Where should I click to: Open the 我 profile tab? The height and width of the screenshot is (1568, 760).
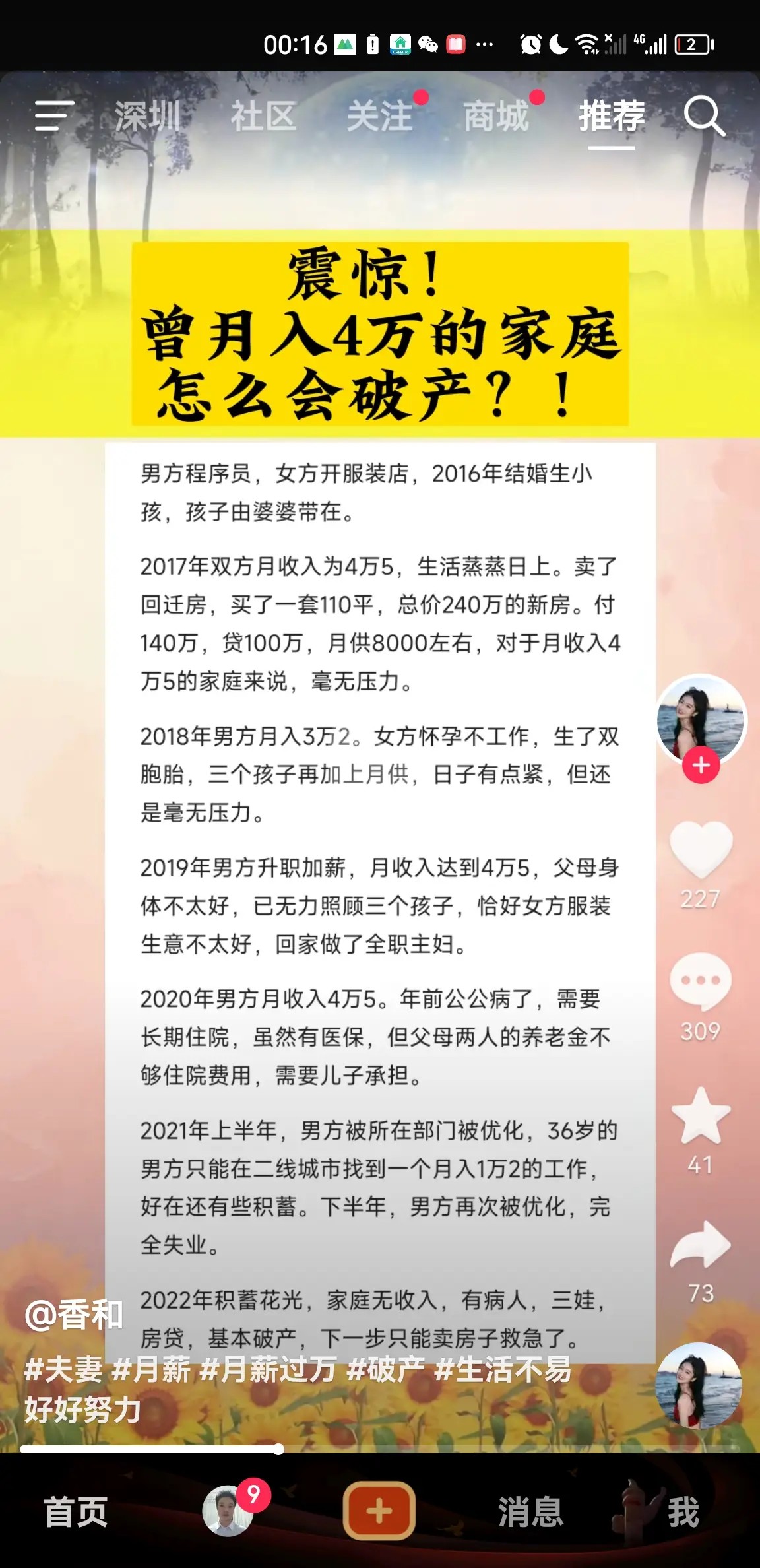click(x=683, y=1512)
